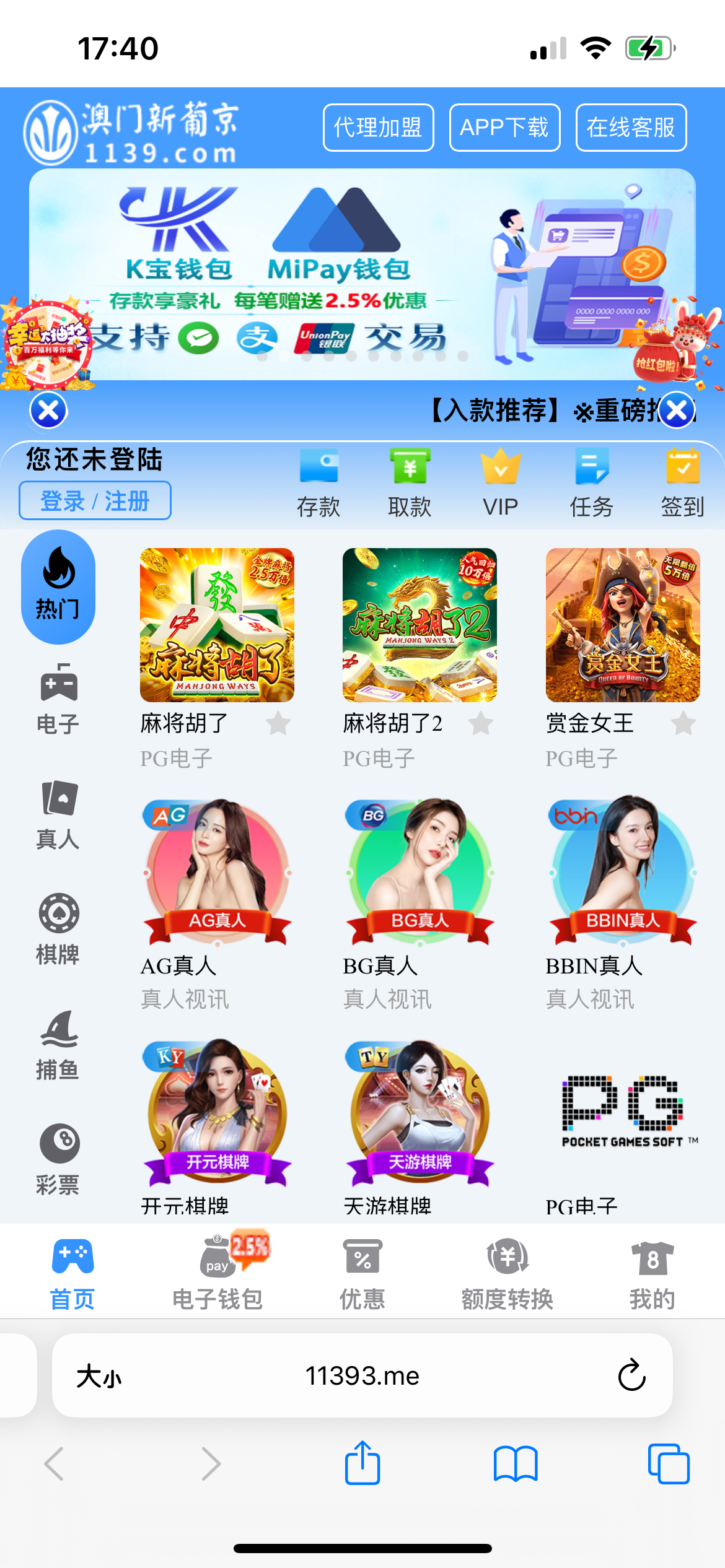Open the 存款 deposit shortcut
Viewport: 725px width, 1568px height.
319,484
